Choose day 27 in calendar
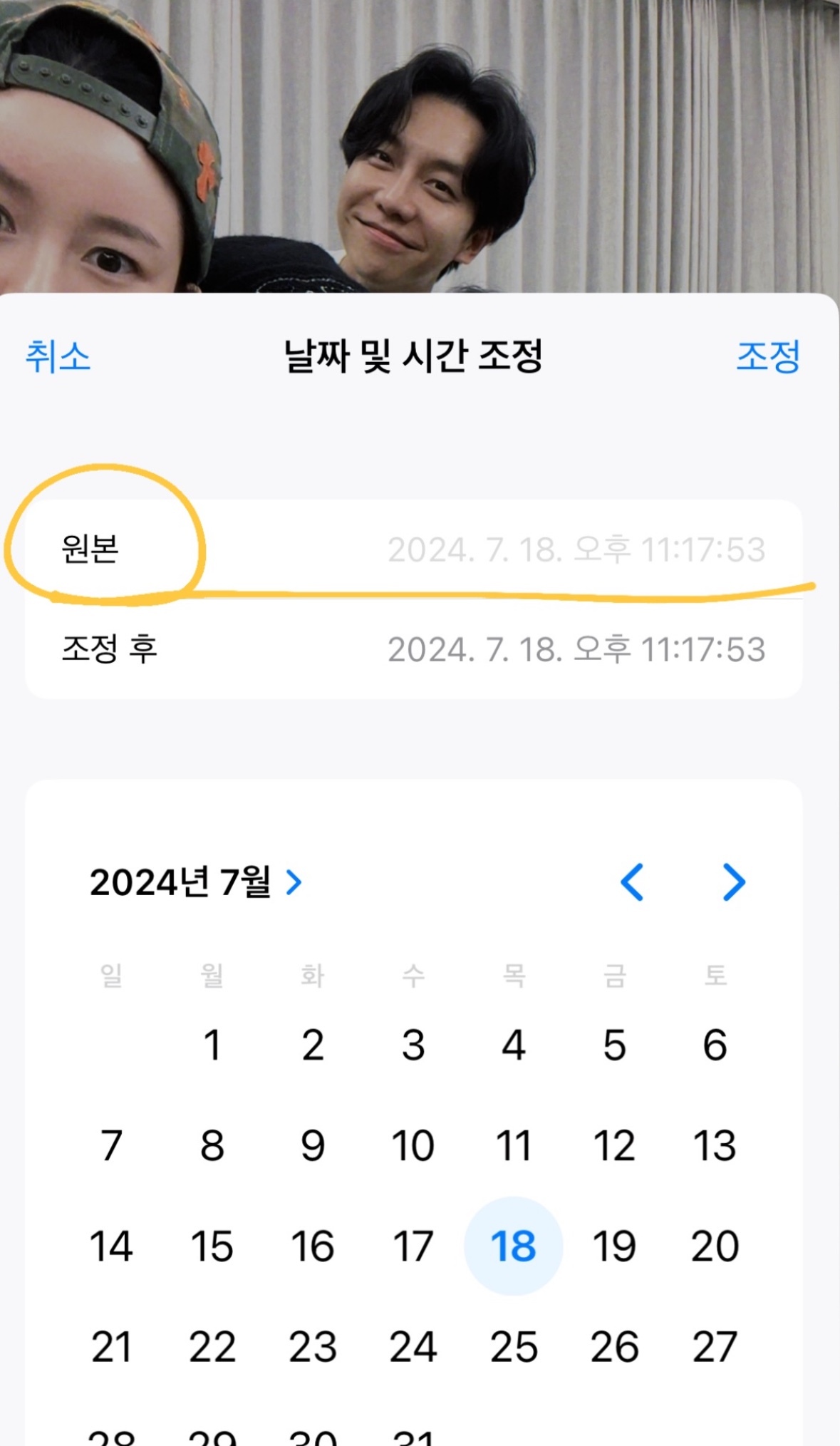 [x=715, y=1347]
